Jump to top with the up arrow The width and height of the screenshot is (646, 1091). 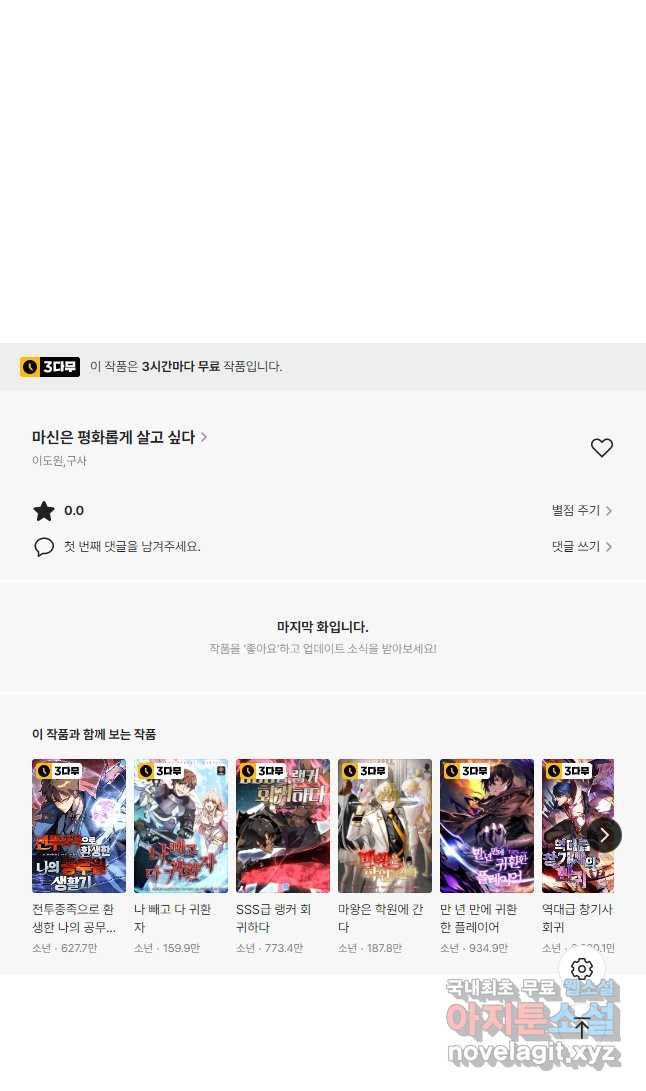point(582,1028)
